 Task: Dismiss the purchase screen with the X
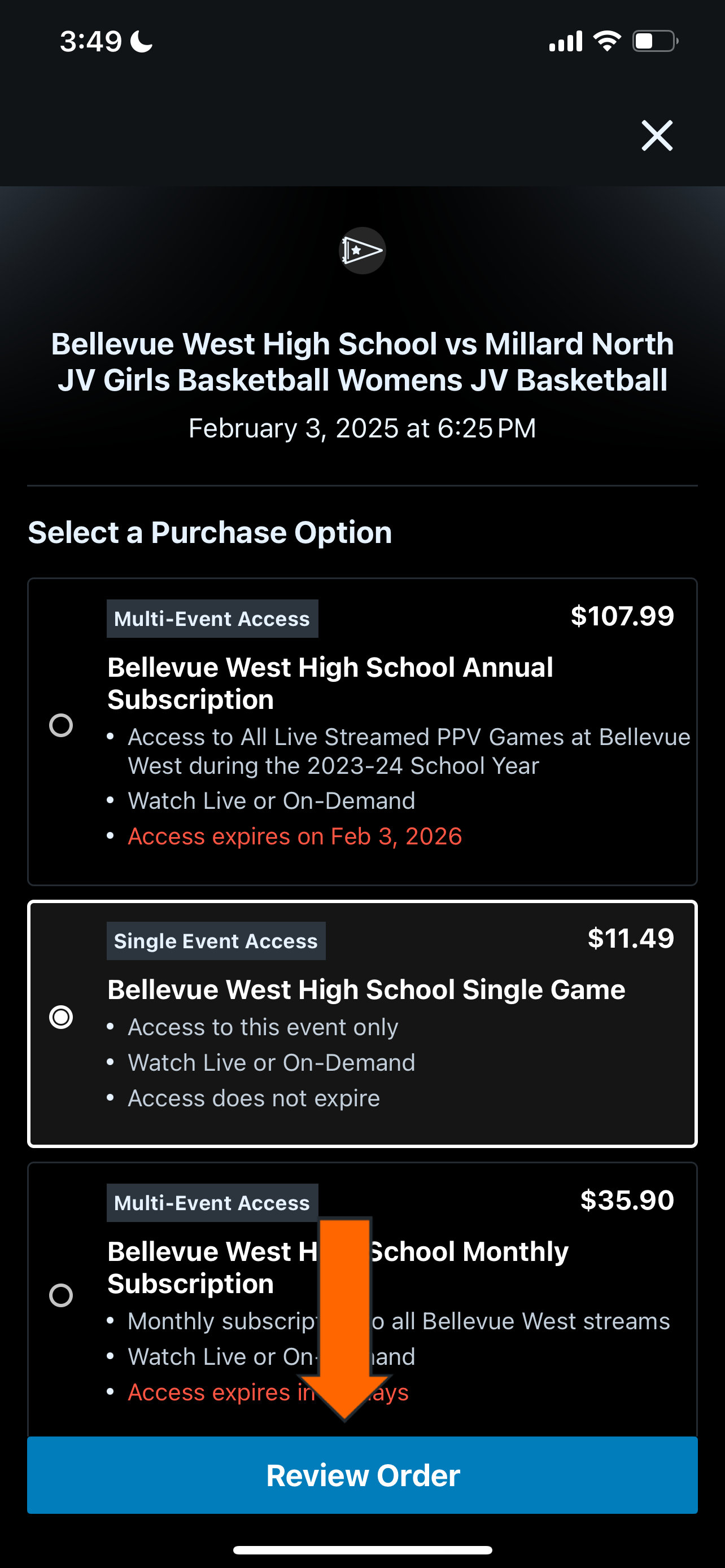[656, 135]
